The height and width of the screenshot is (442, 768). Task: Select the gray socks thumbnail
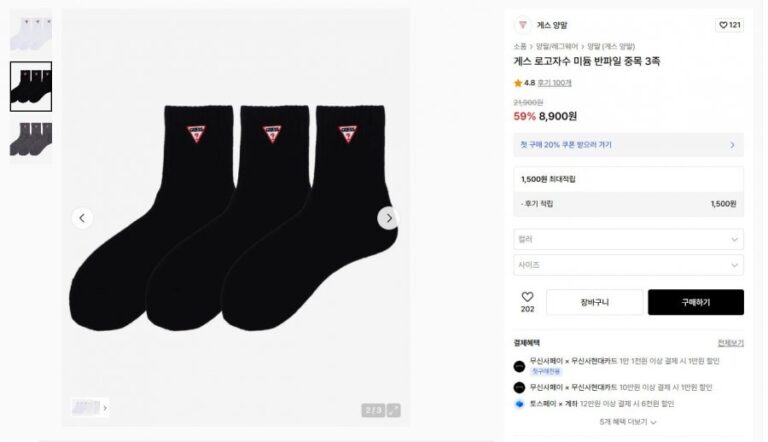(30, 140)
